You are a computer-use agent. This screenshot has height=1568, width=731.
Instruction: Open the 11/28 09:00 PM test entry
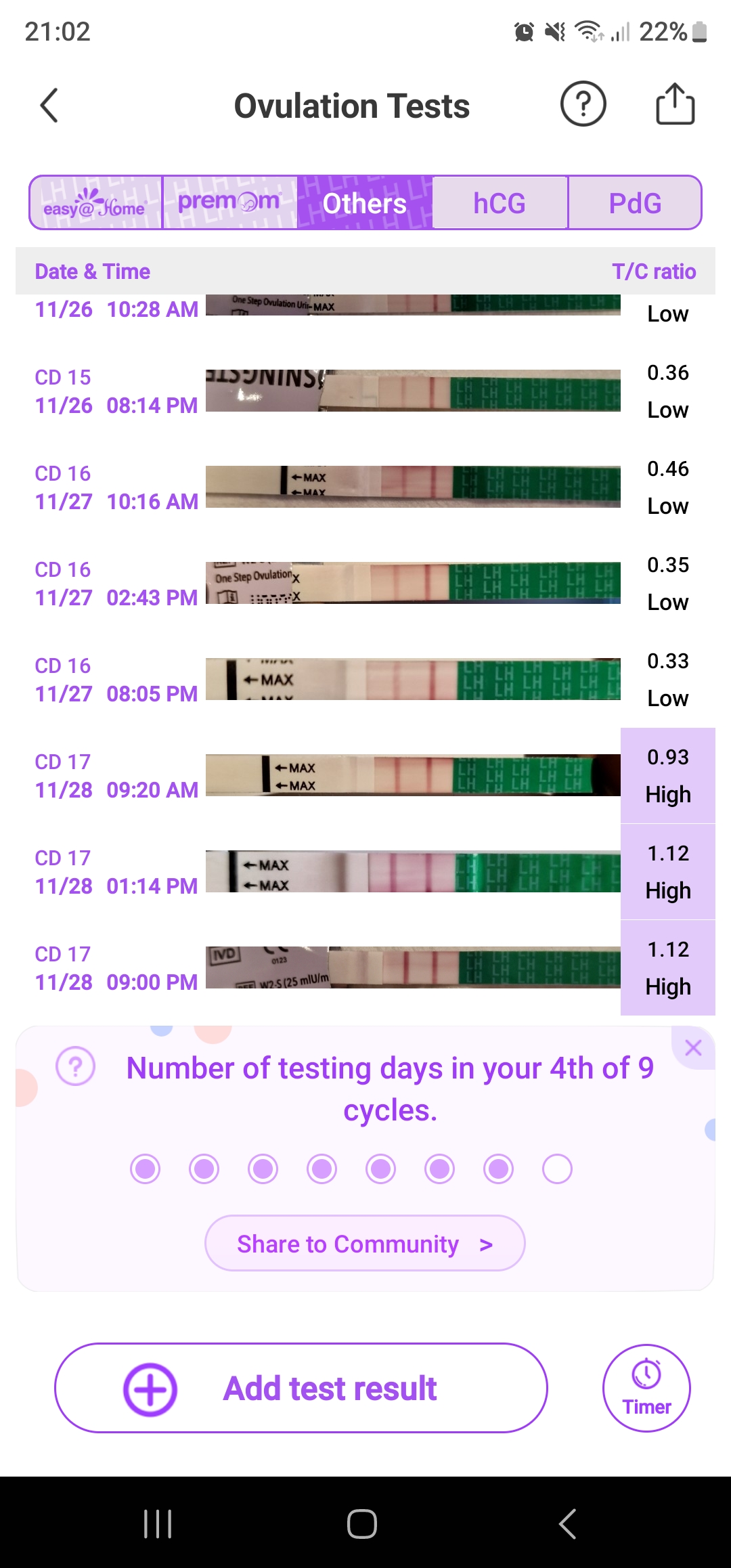coord(413,967)
